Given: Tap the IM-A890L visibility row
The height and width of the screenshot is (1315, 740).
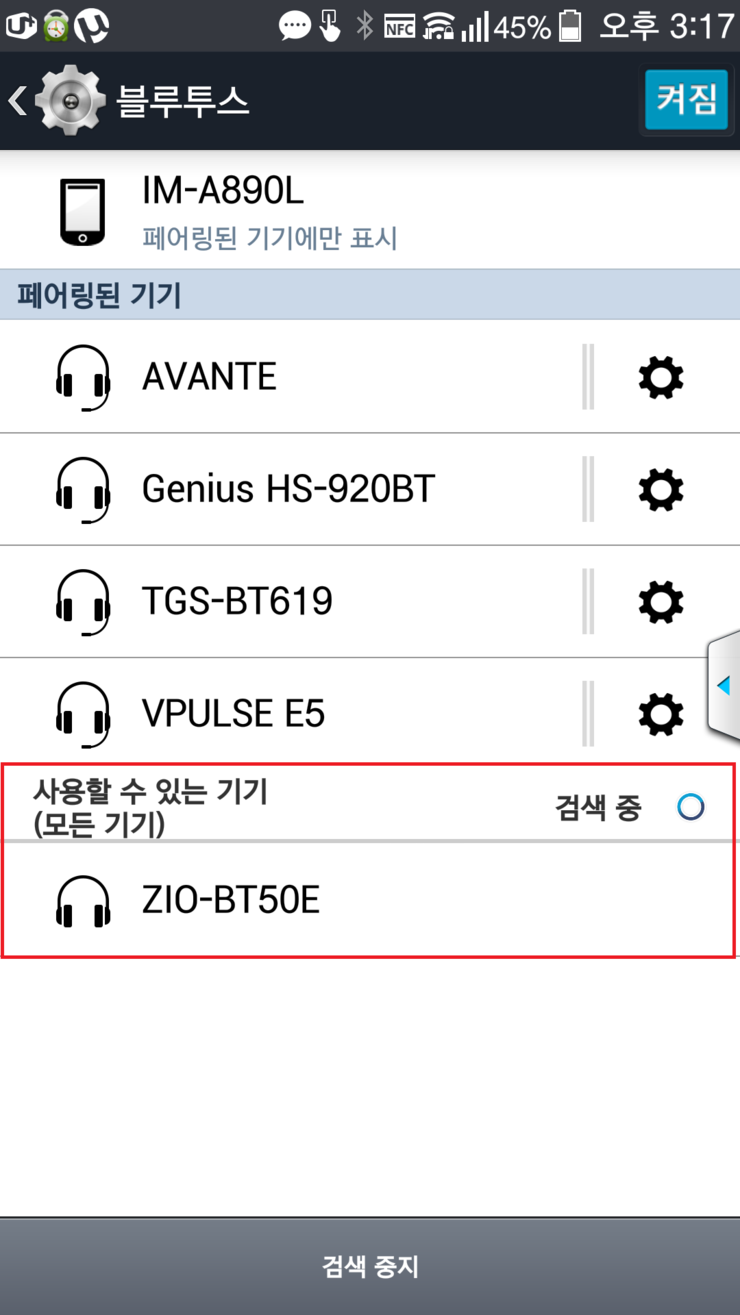Looking at the screenshot, I should click(370, 210).
